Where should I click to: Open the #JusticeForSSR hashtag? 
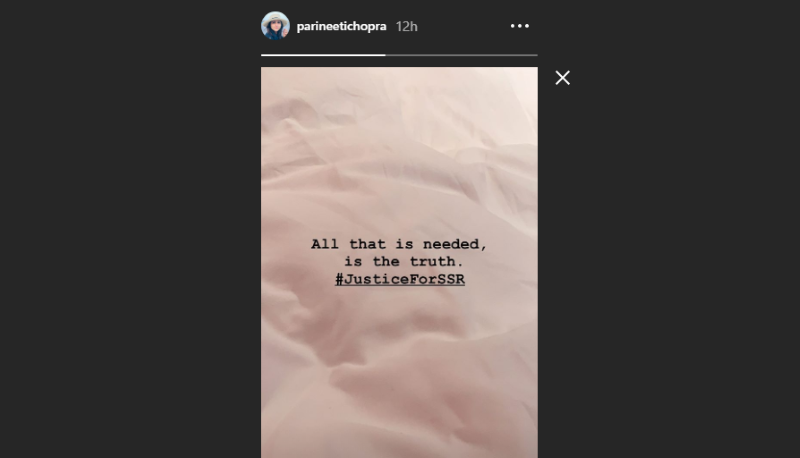[x=400, y=279]
